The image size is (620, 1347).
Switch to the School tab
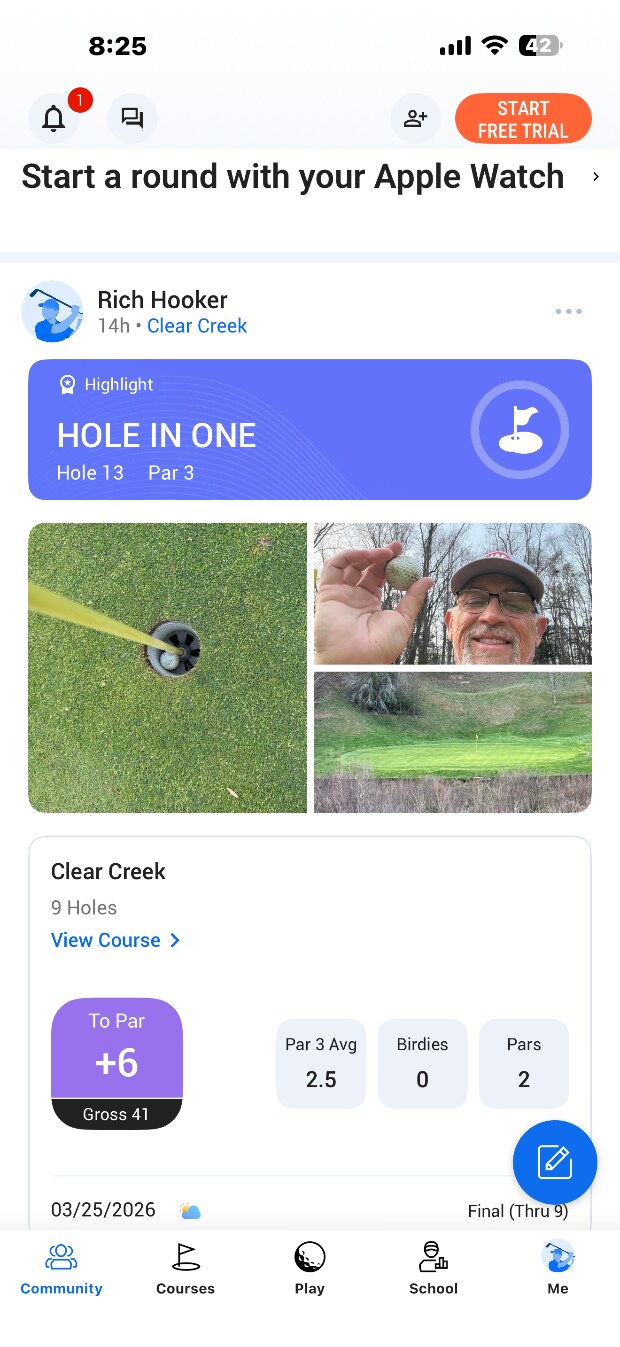[433, 1269]
